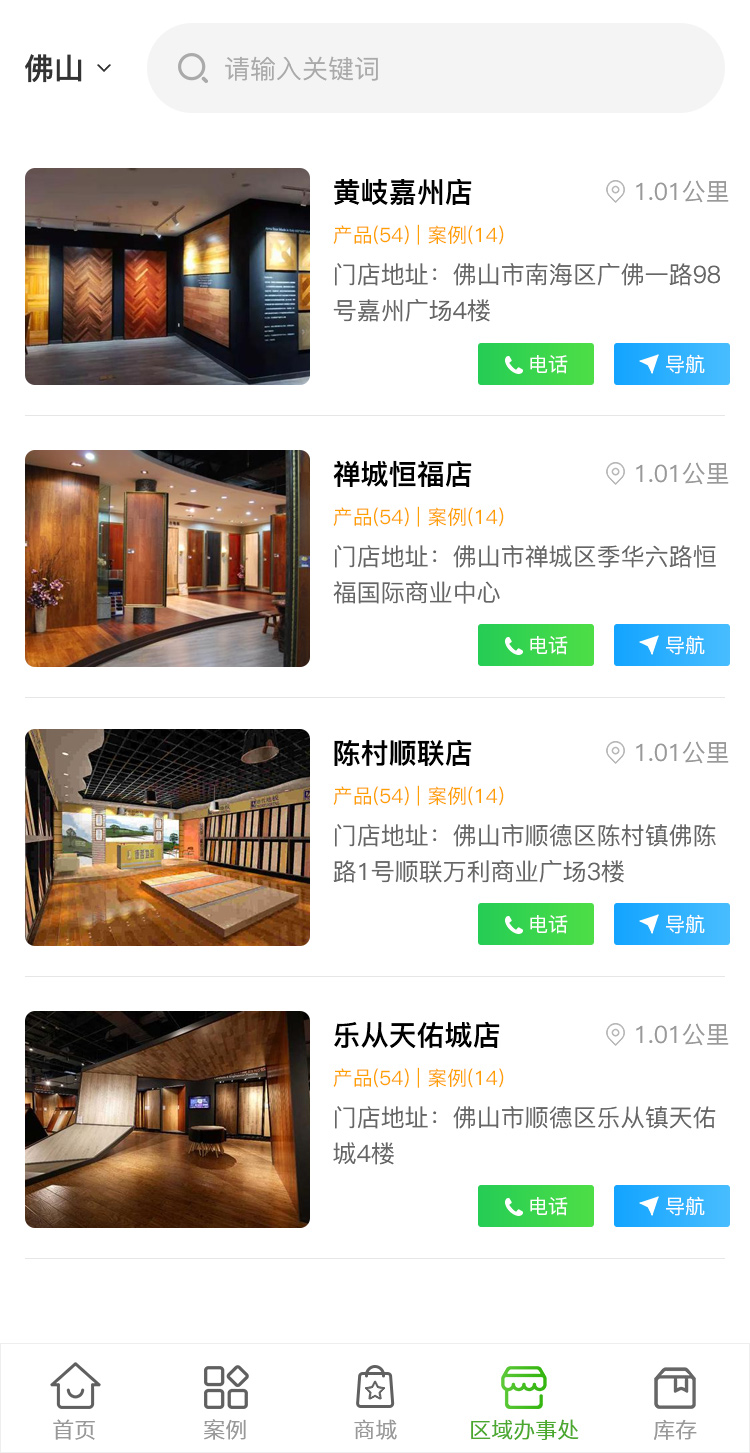This screenshot has width=750, height=1453.
Task: Call the 黄岐嘉州店 store
Action: [x=535, y=364]
